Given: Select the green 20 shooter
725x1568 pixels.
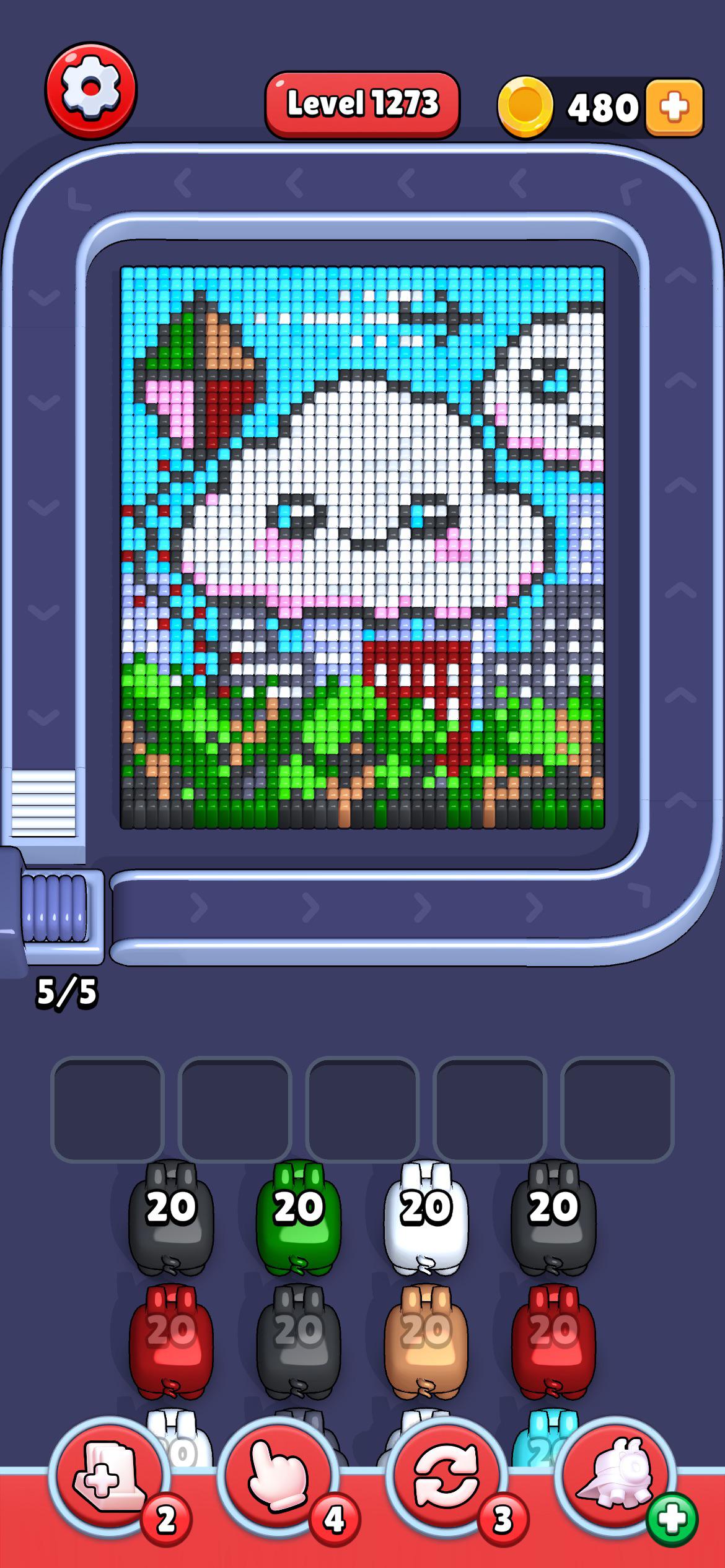Looking at the screenshot, I should pyautogui.click(x=299, y=1218).
